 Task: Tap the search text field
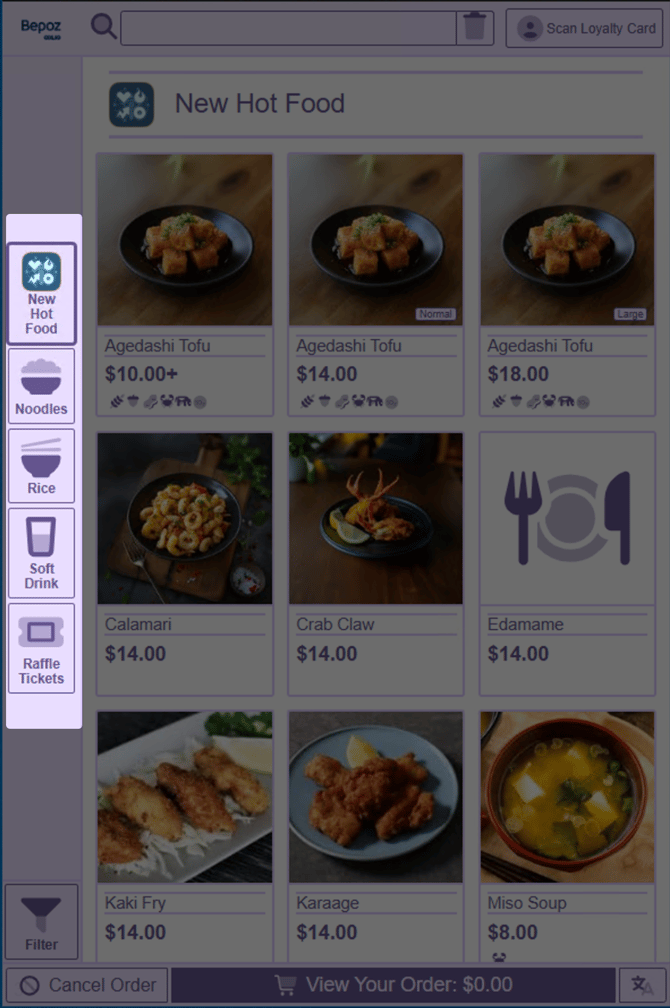point(288,27)
